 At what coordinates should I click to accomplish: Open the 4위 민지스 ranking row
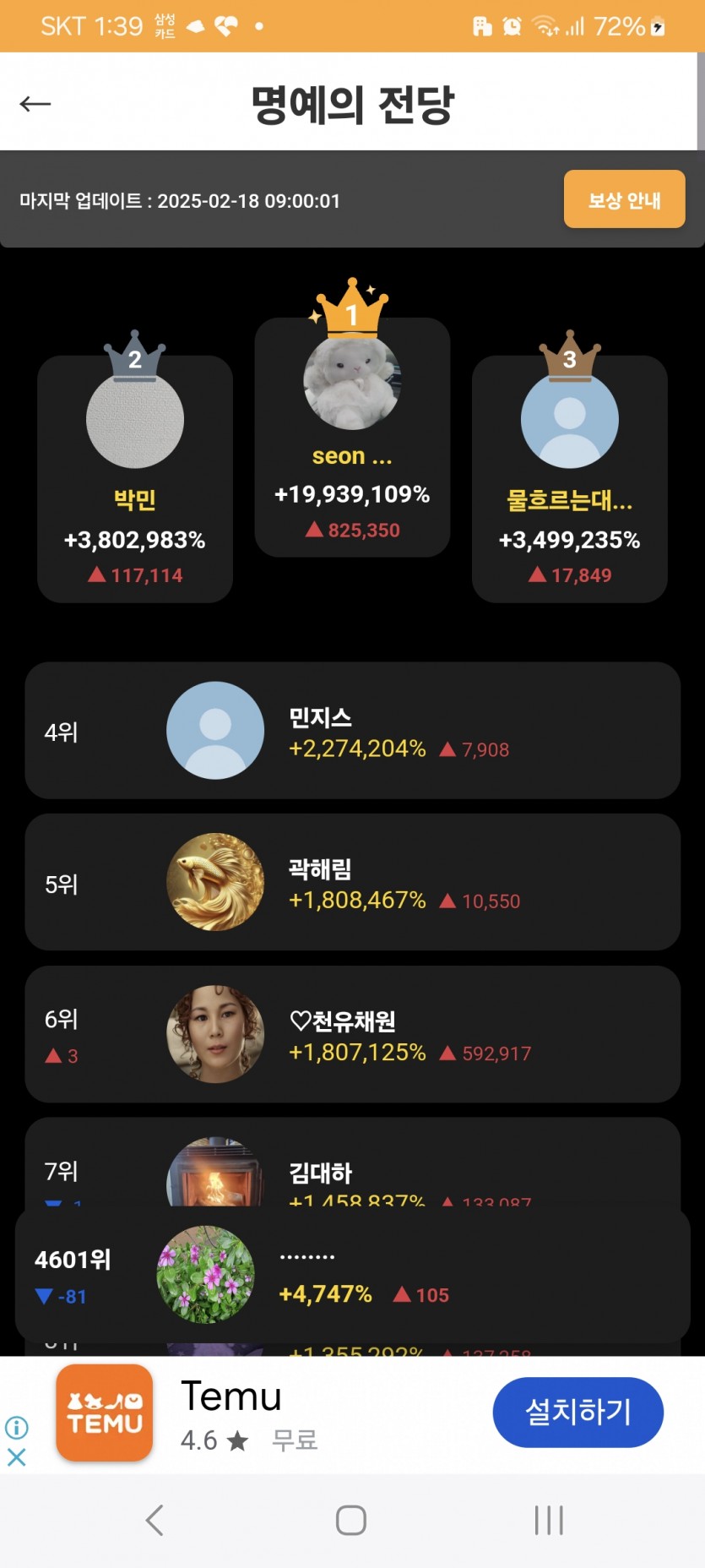[353, 731]
